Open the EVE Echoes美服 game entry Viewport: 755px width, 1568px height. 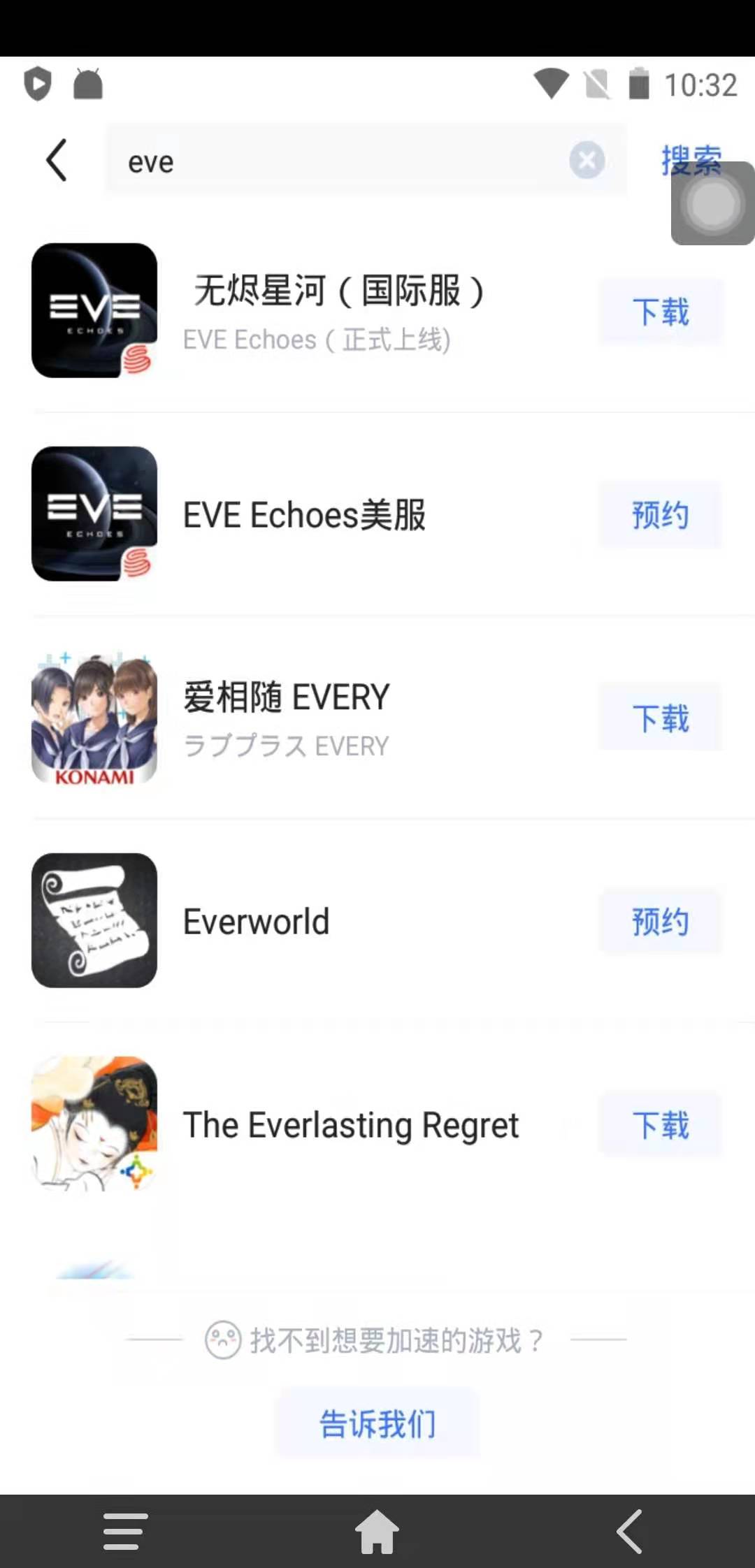coord(304,515)
